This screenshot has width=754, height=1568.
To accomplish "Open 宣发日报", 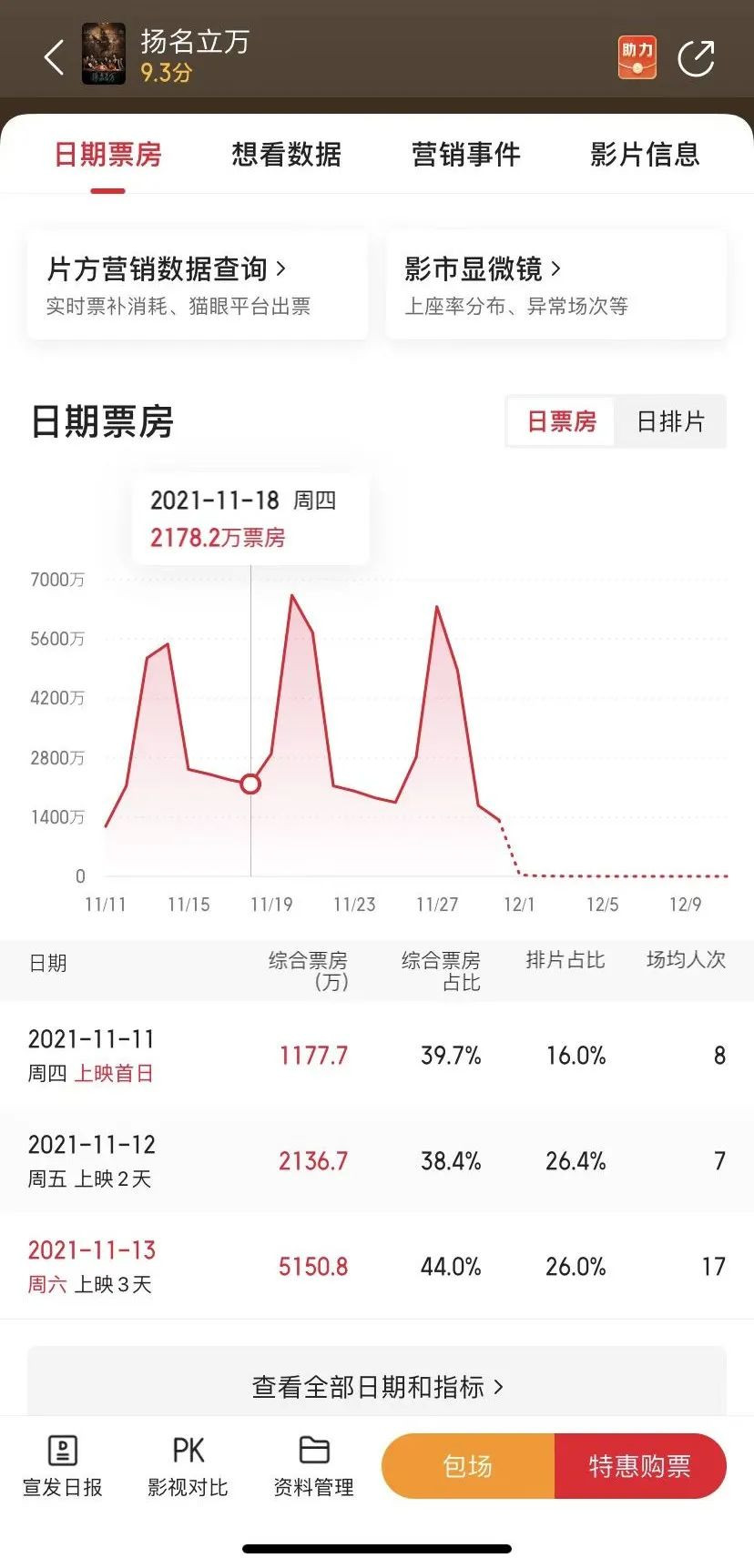I will click(x=62, y=1466).
